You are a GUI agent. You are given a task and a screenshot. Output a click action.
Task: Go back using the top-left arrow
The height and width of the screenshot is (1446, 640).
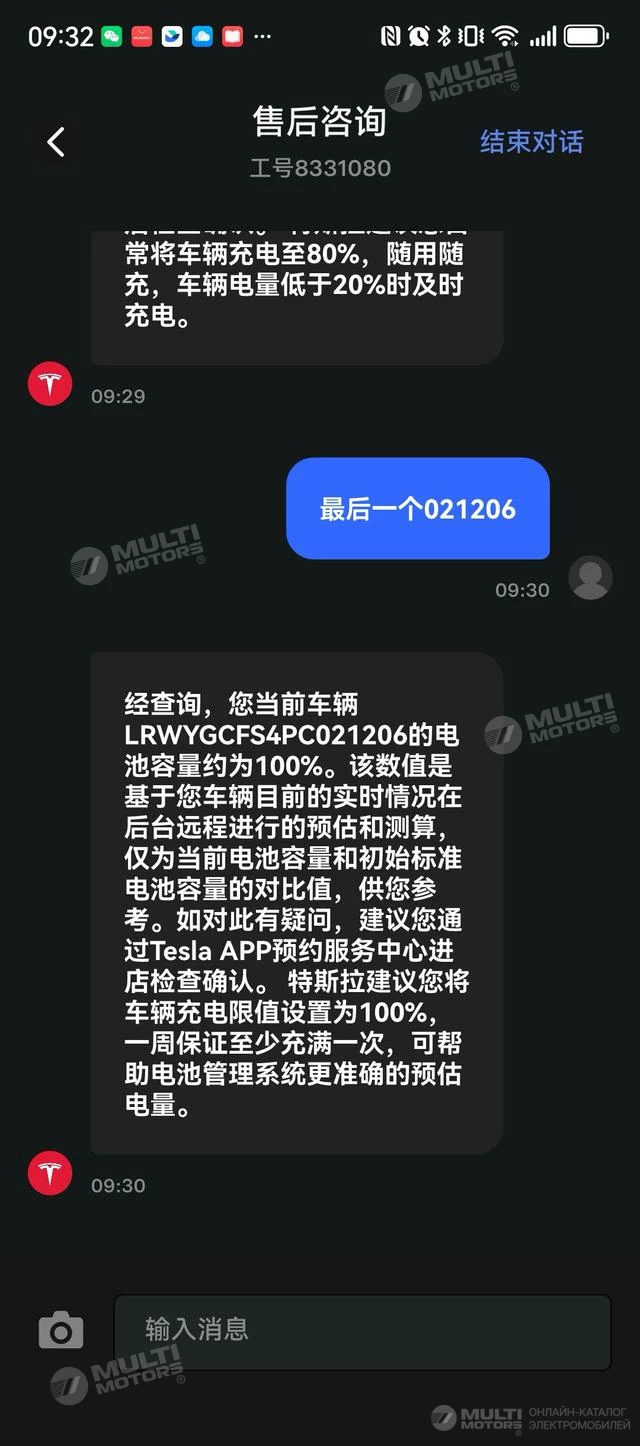pos(56,142)
